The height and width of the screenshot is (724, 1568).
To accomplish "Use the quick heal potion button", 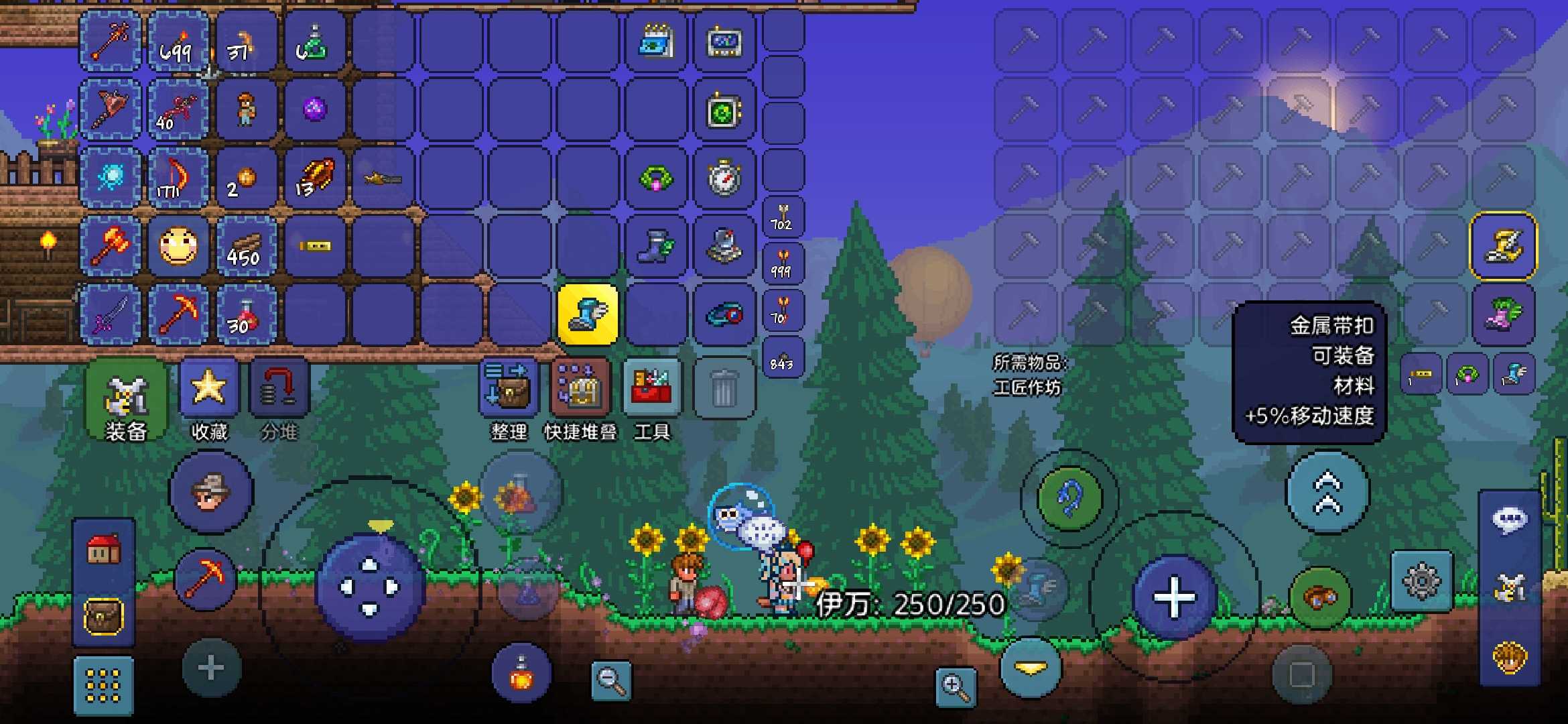I will (521, 672).
